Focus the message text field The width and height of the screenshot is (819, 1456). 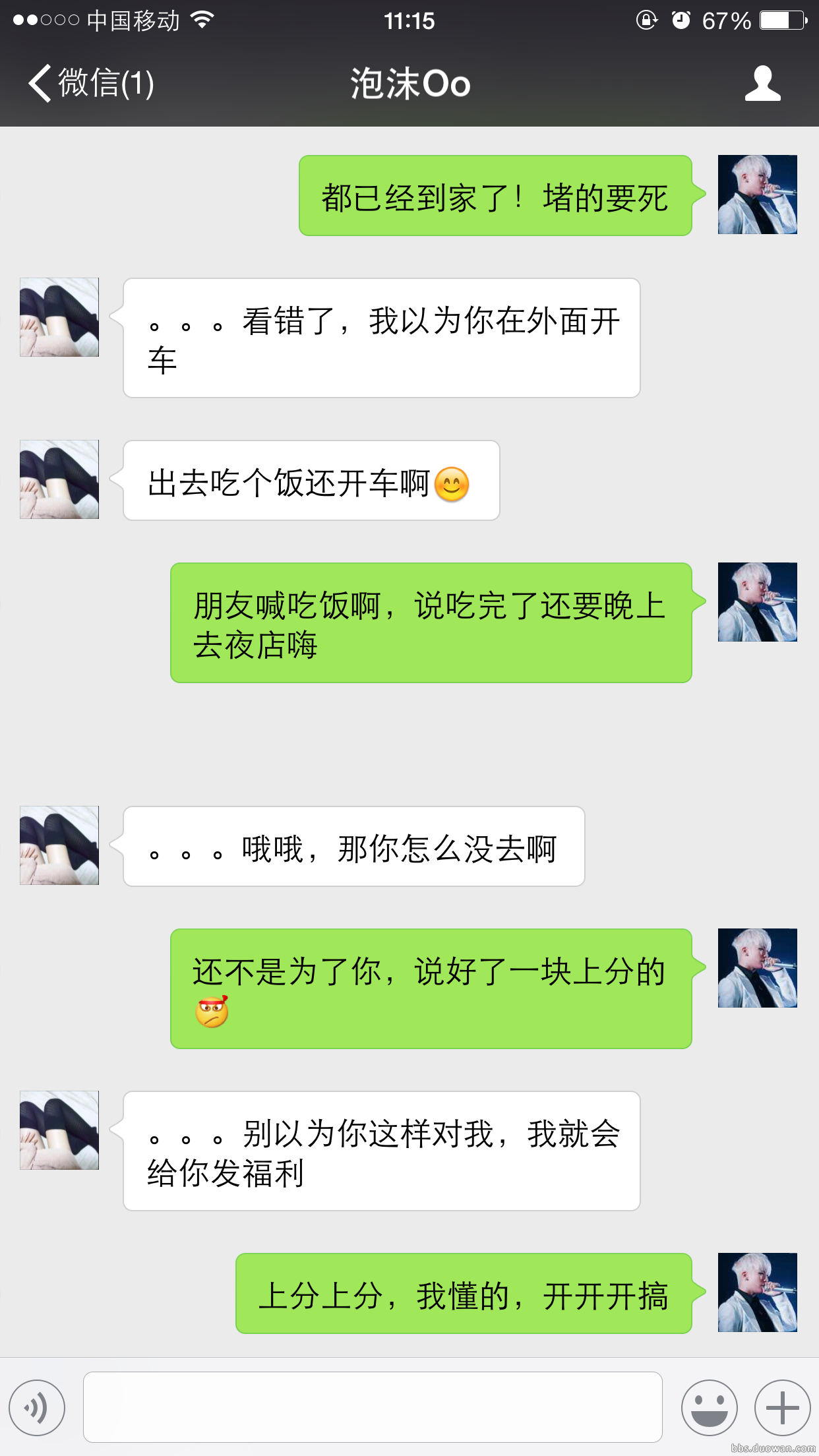tap(373, 1407)
